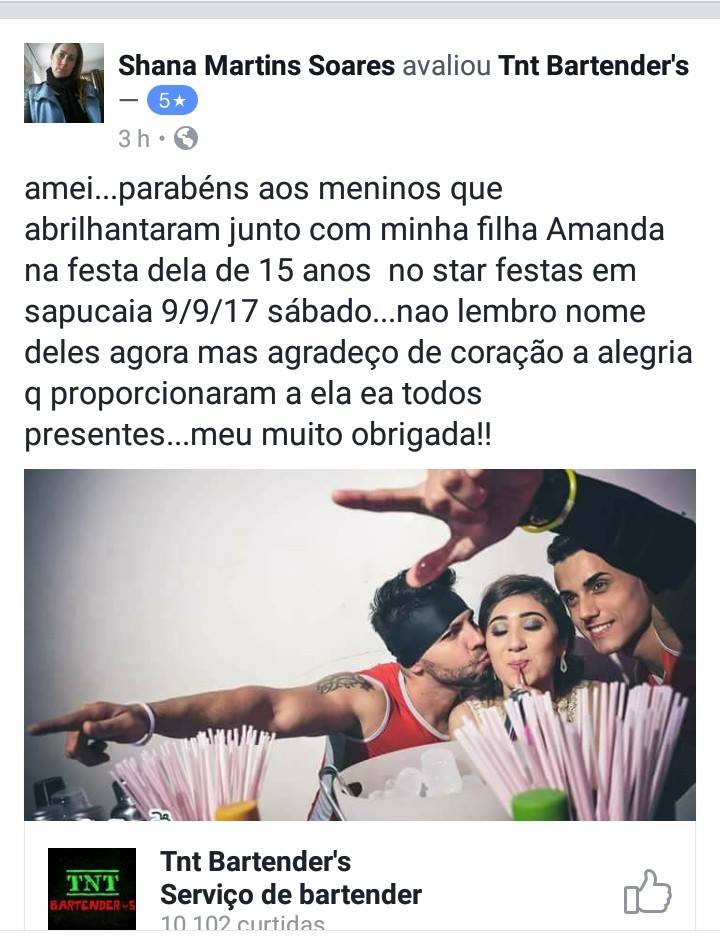
Task: Open the photo attached to the review
Action: point(359,645)
